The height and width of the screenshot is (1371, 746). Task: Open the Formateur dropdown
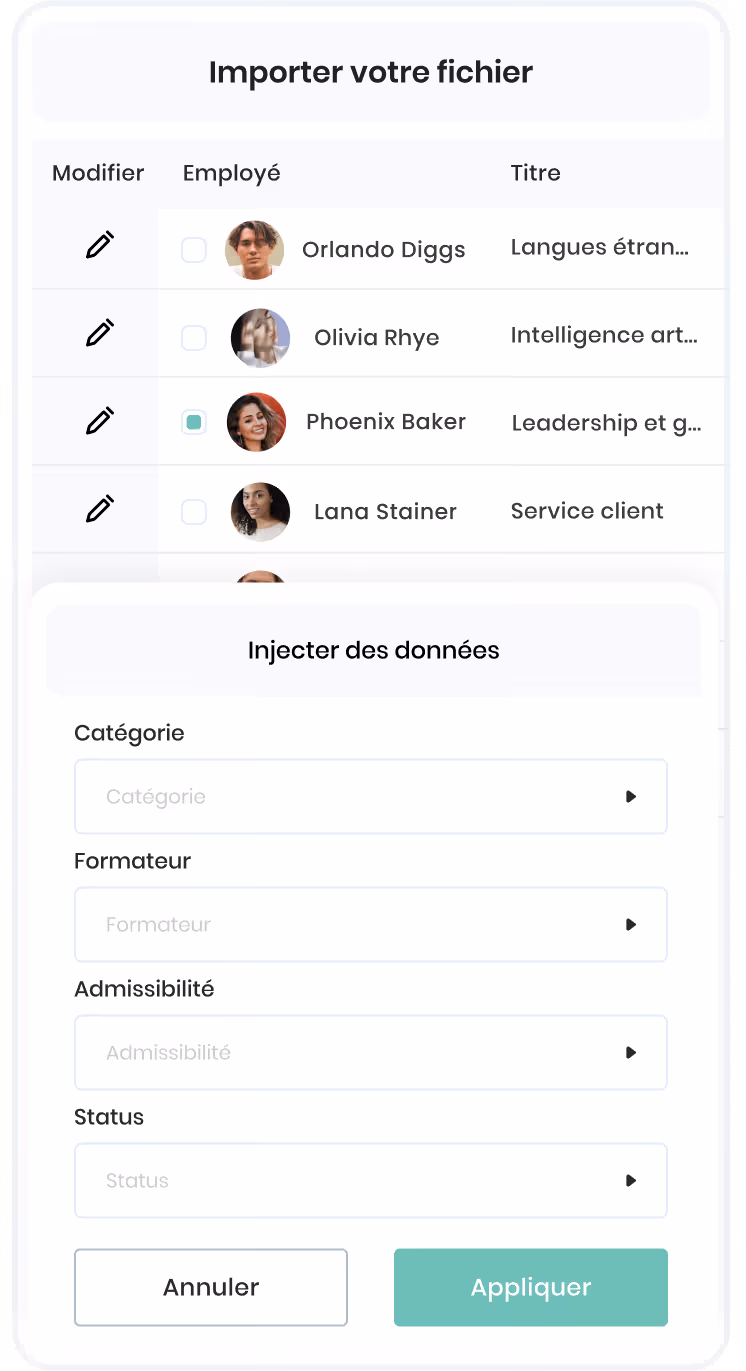coord(371,925)
